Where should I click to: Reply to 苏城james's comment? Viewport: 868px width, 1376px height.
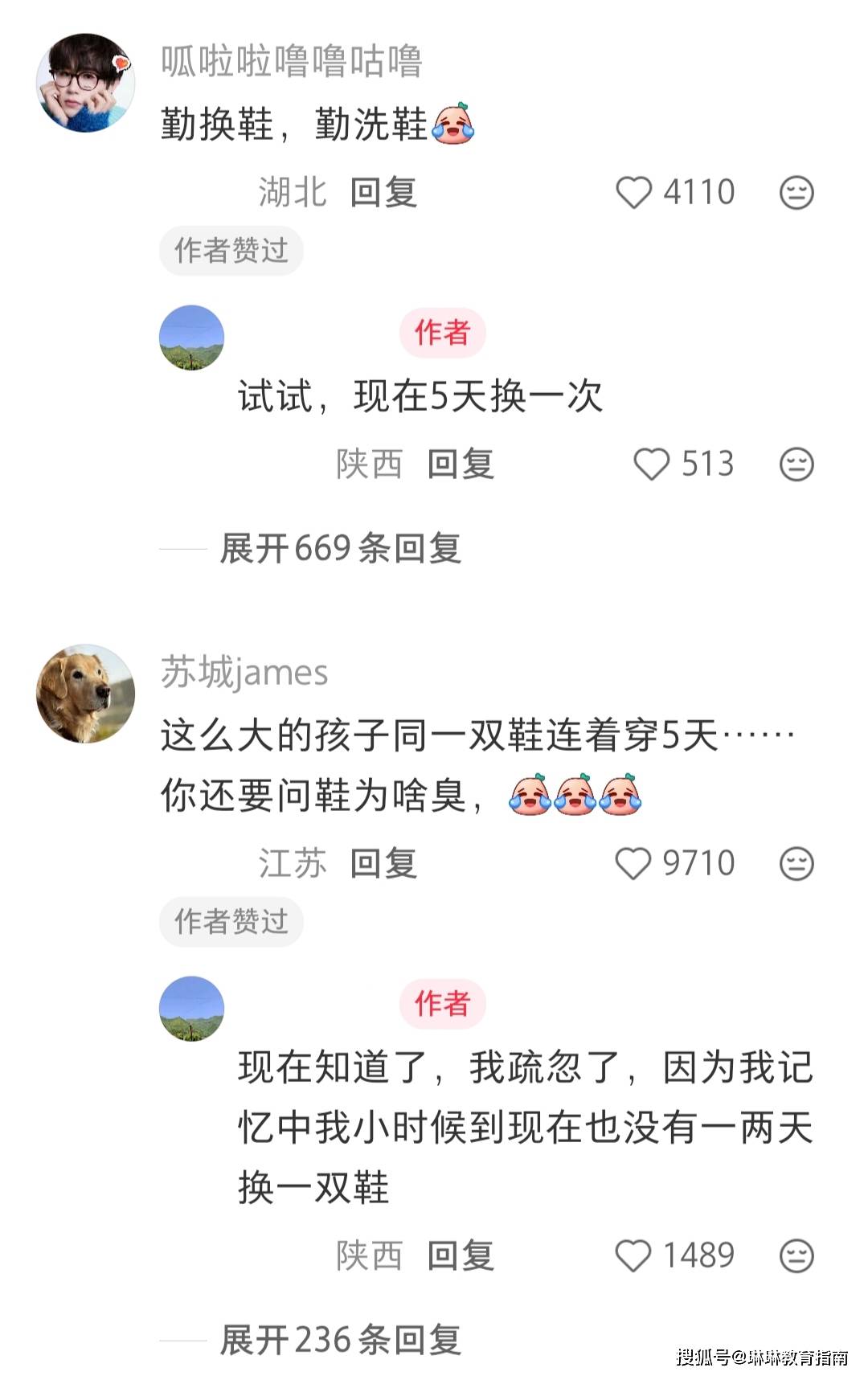(x=383, y=863)
